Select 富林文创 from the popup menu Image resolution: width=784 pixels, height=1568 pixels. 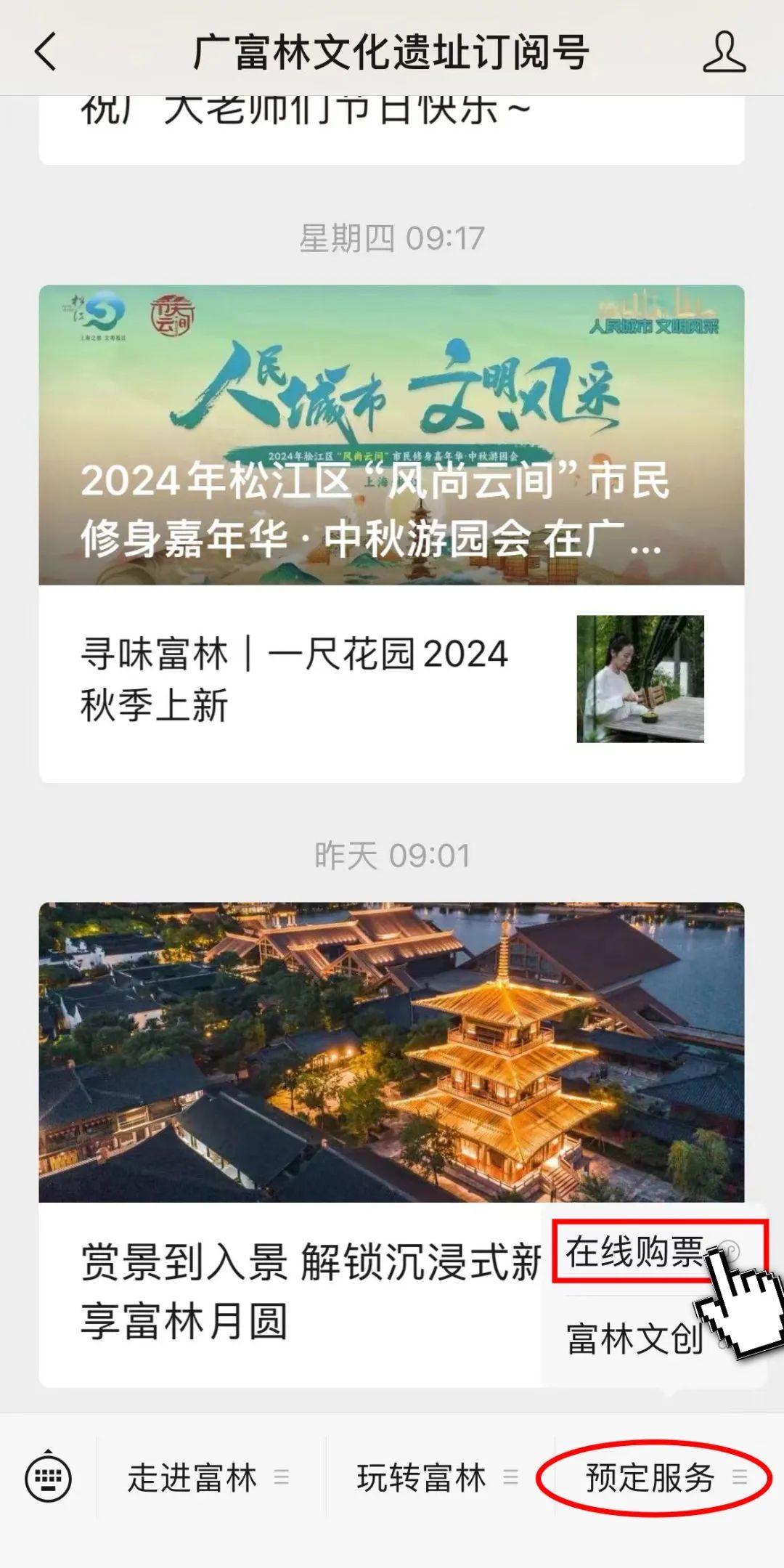[x=635, y=1339]
